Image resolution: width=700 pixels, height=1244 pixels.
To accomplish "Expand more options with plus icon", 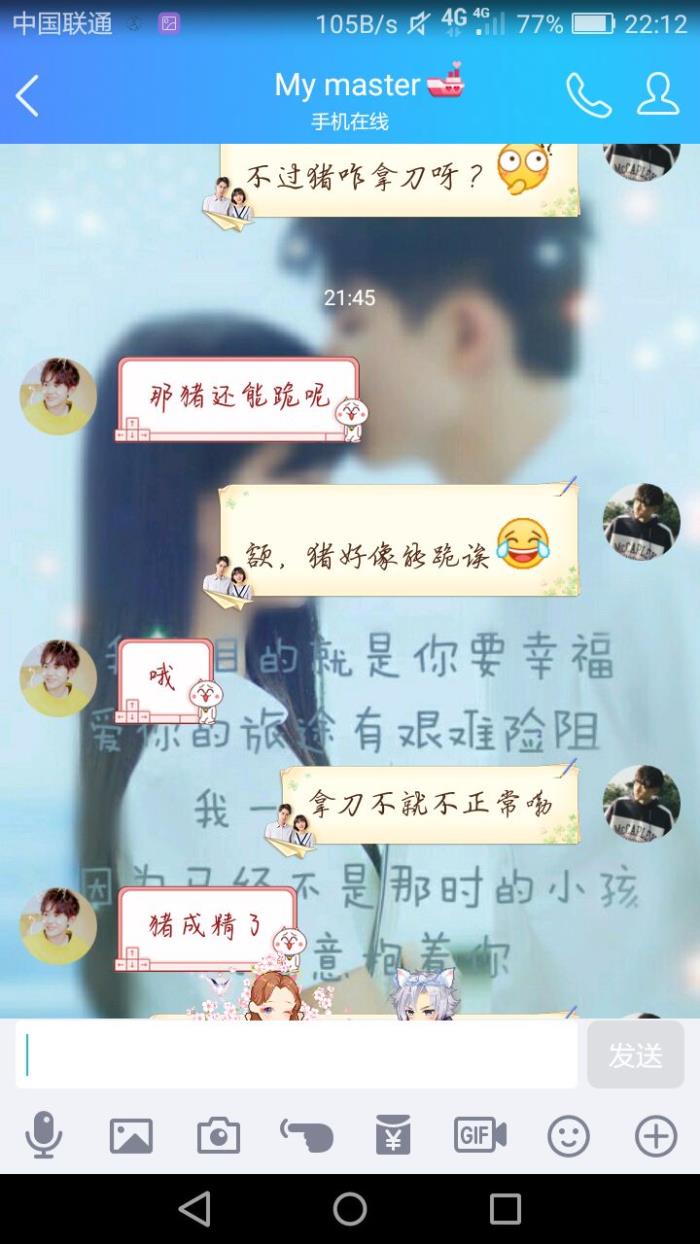I will (x=656, y=1135).
